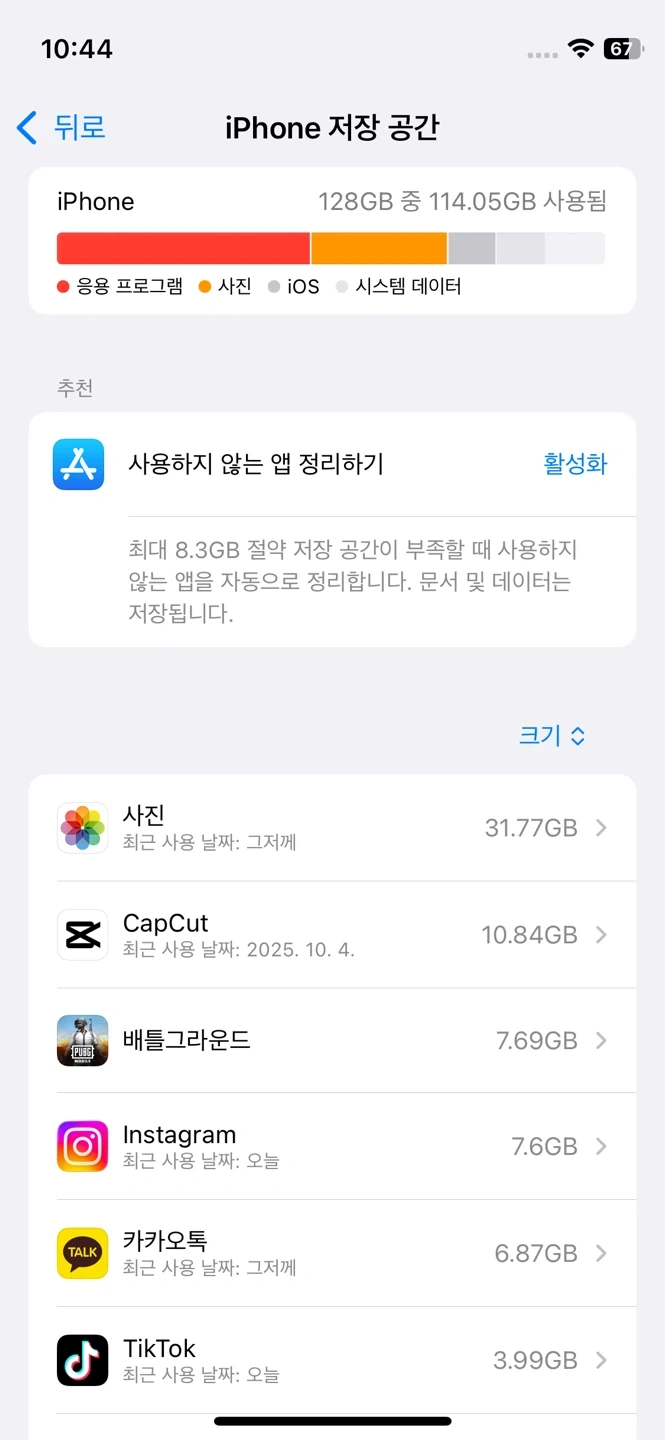Open 배틀그라운드 storage details

coord(332,1041)
